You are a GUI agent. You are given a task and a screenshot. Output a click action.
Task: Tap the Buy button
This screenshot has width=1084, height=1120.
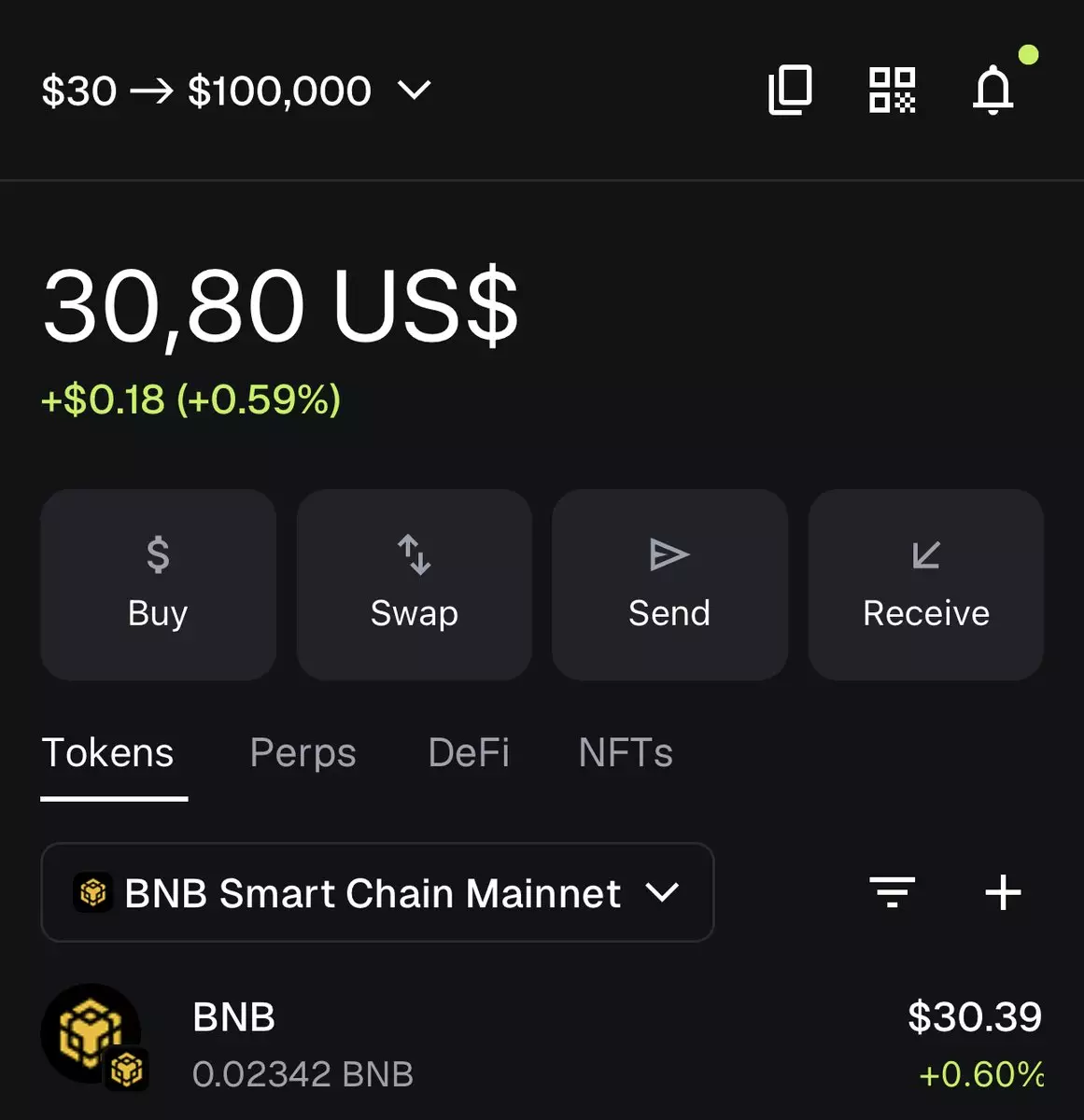tap(158, 584)
